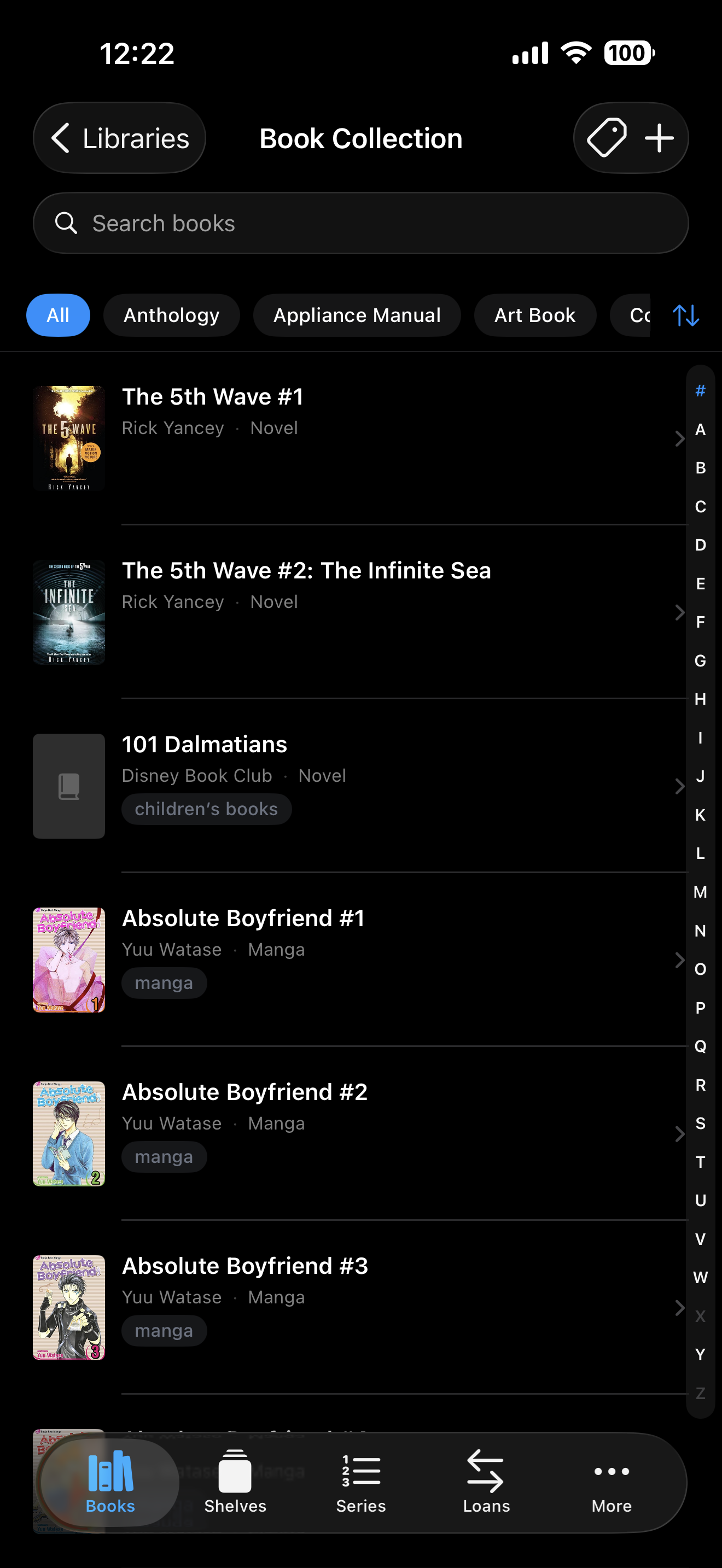The width and height of the screenshot is (722, 1568).
Task: Enable the Anthology filter
Action: tap(172, 315)
